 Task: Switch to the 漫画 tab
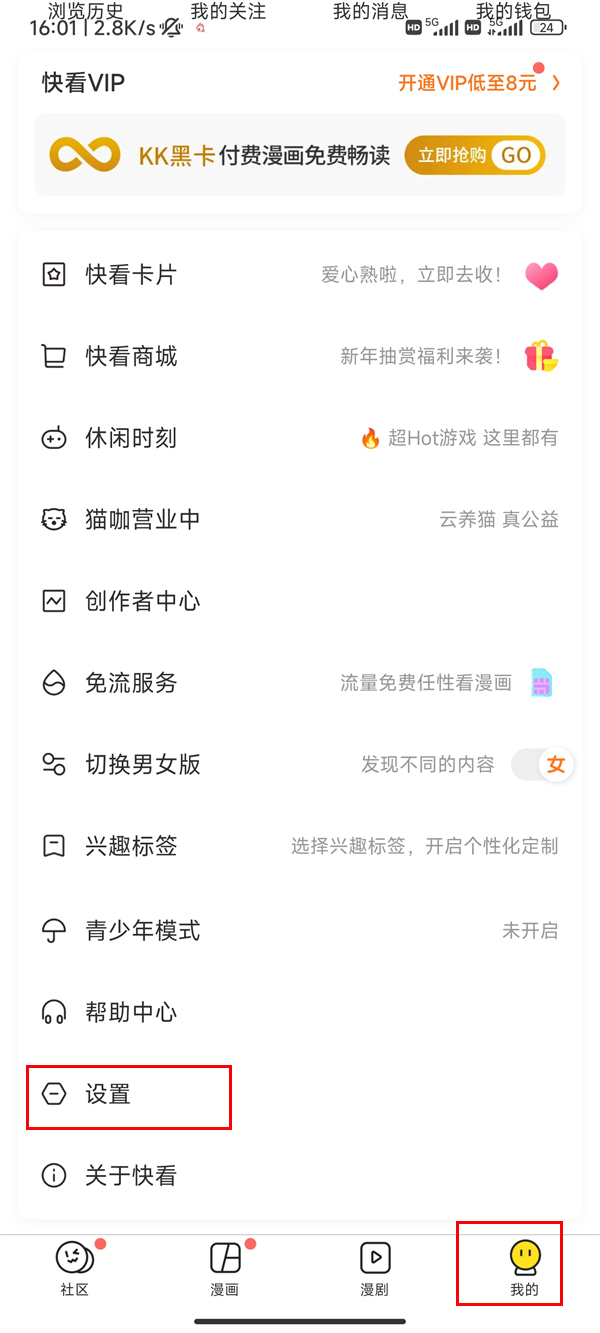[225, 1269]
